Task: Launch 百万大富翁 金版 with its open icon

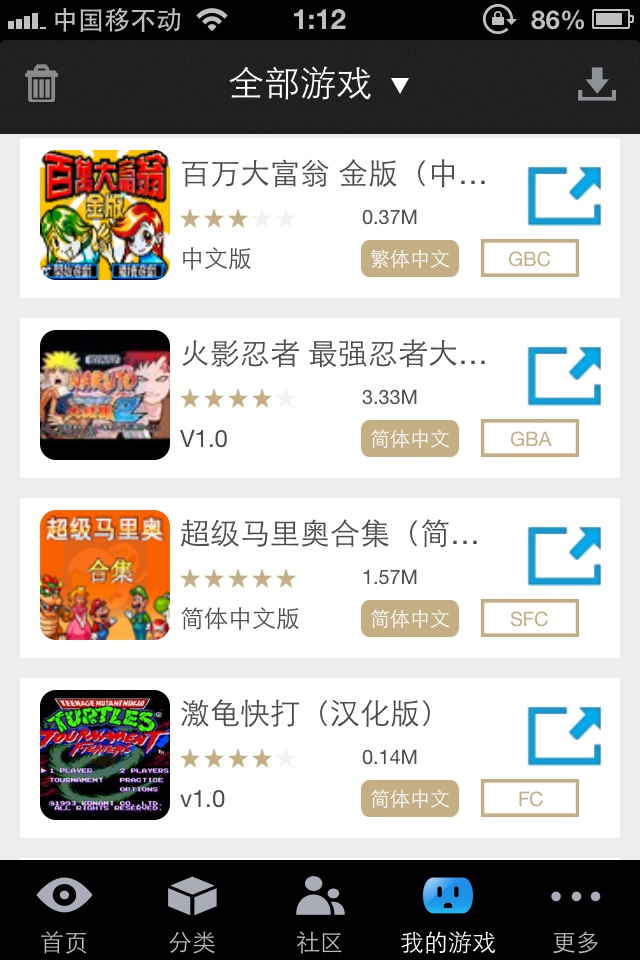Action: (564, 196)
